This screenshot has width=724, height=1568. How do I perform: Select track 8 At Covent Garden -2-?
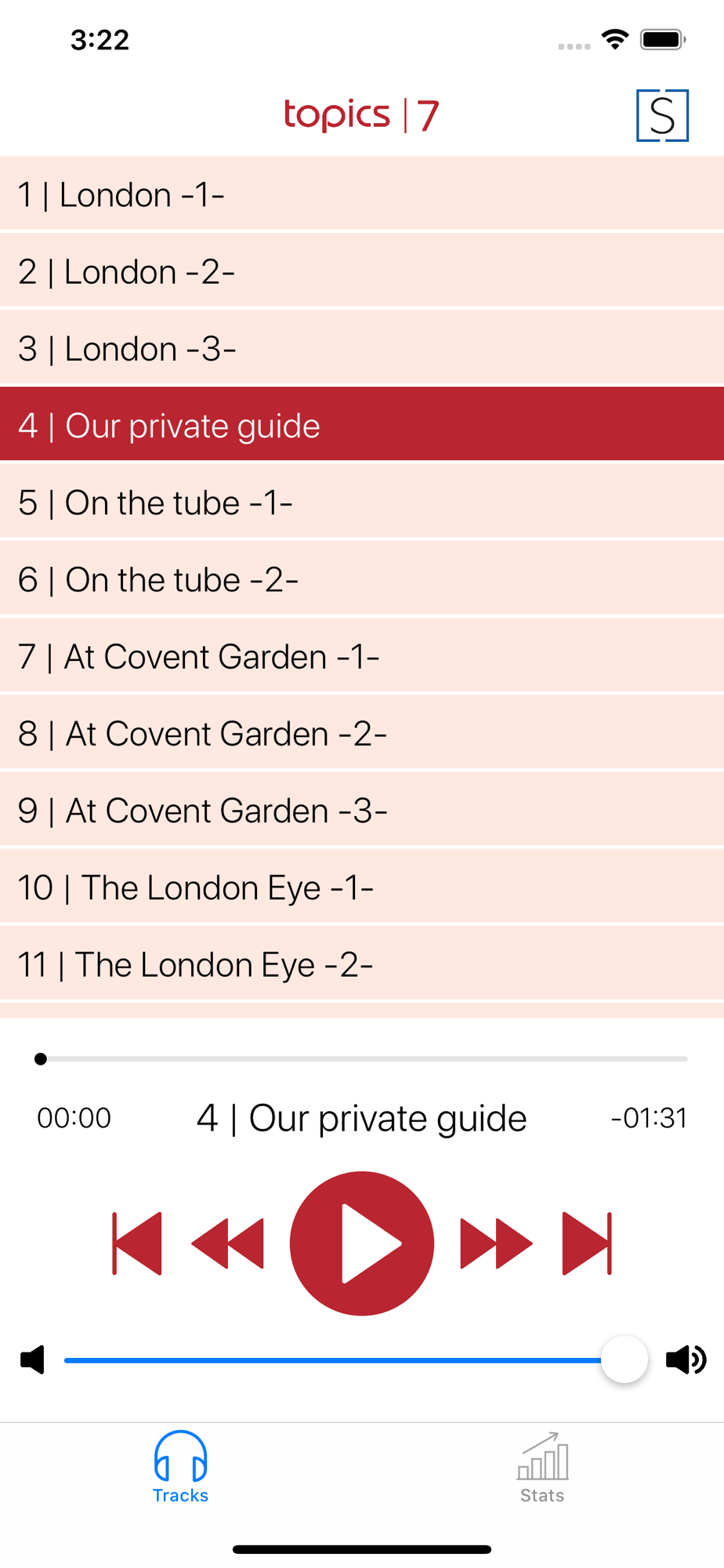[x=362, y=732]
